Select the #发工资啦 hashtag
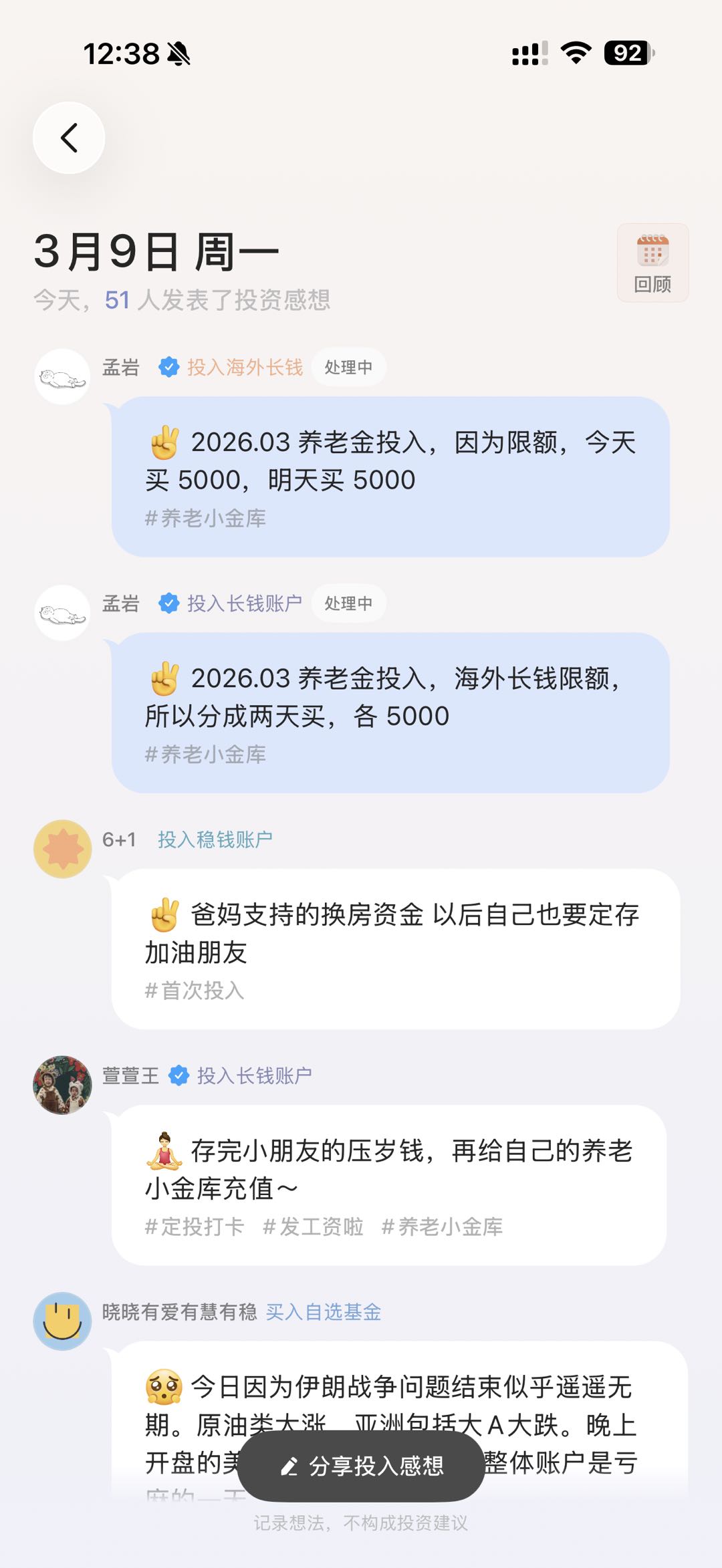This screenshot has height=1568, width=722. click(313, 1226)
